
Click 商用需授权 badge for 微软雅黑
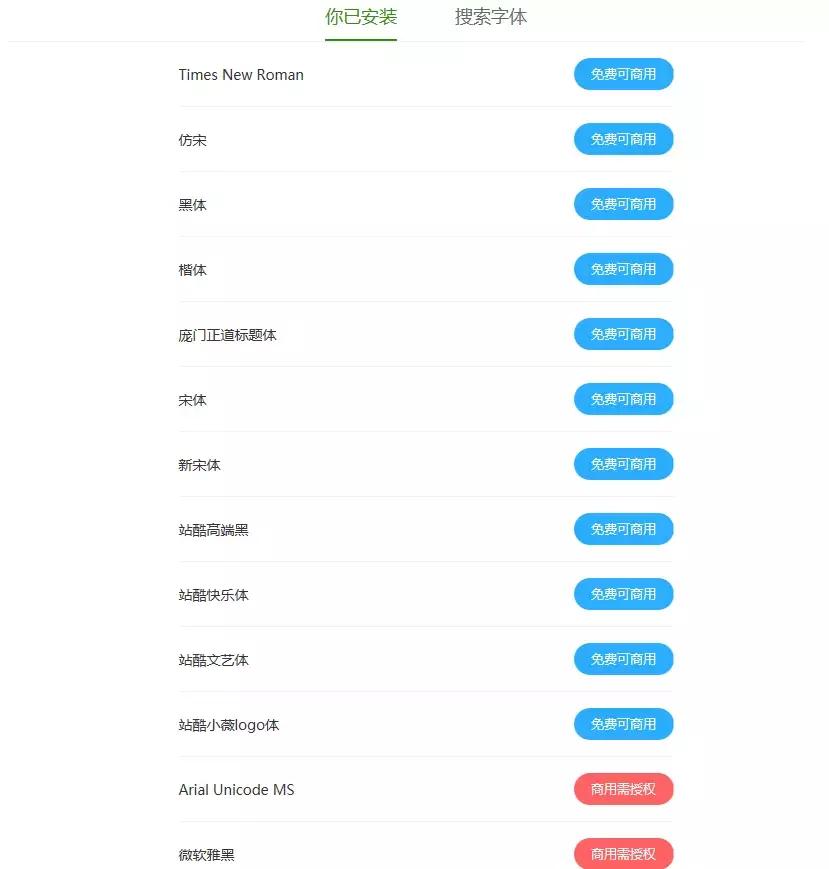(x=623, y=854)
